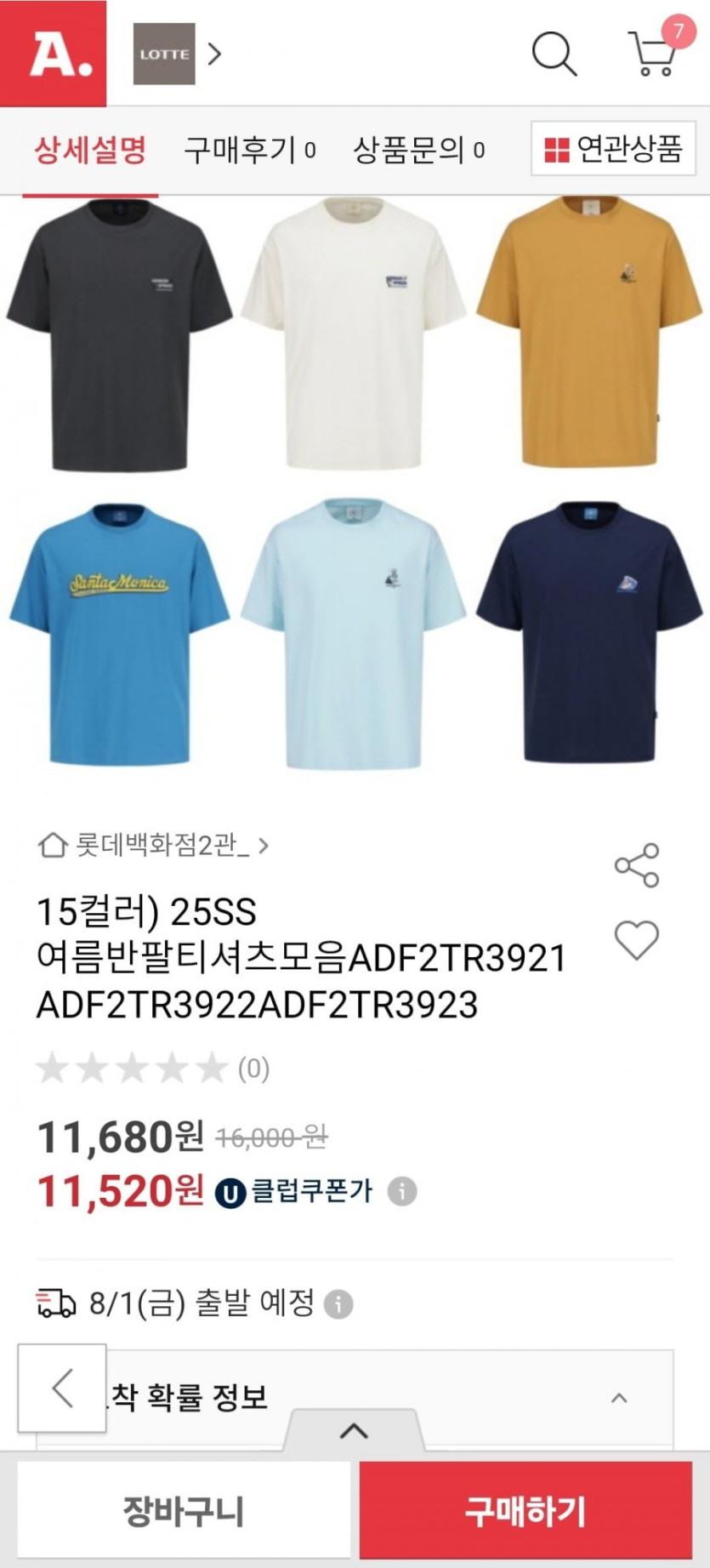
Task: Open 연관상품 related products
Action: click(613, 149)
